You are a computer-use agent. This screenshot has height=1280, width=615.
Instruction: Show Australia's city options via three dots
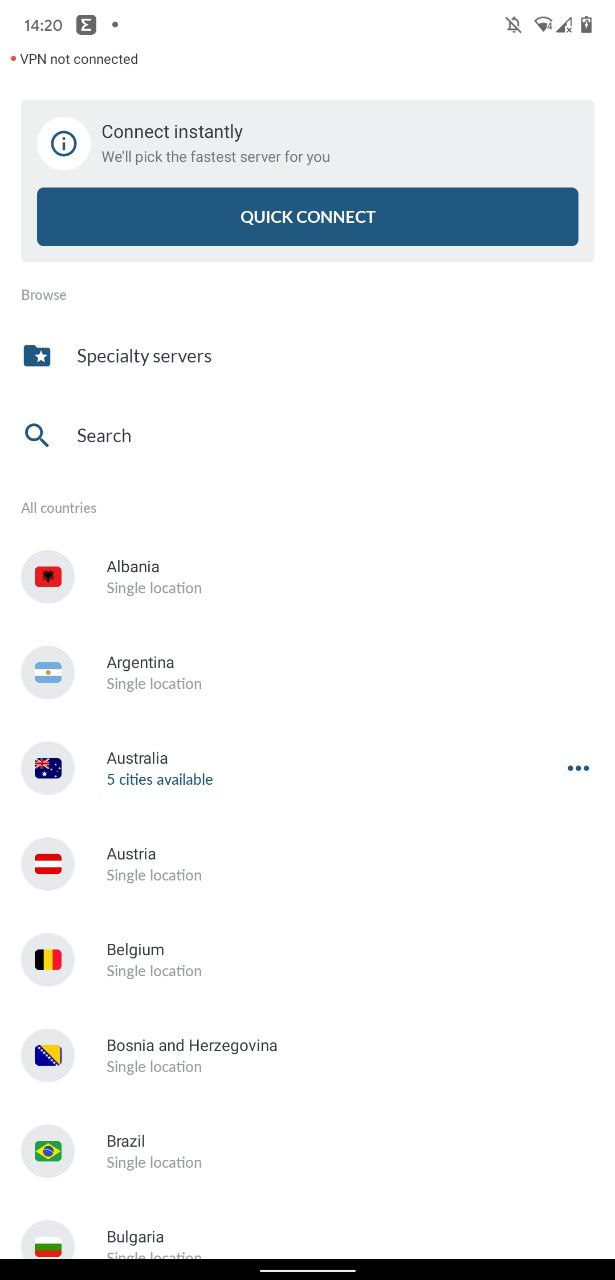click(578, 768)
